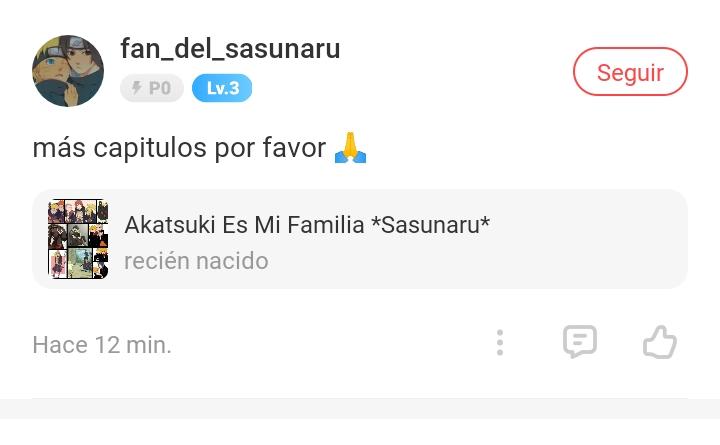This screenshot has width=720, height=445.
Task: Reply to this comment
Action: (580, 342)
